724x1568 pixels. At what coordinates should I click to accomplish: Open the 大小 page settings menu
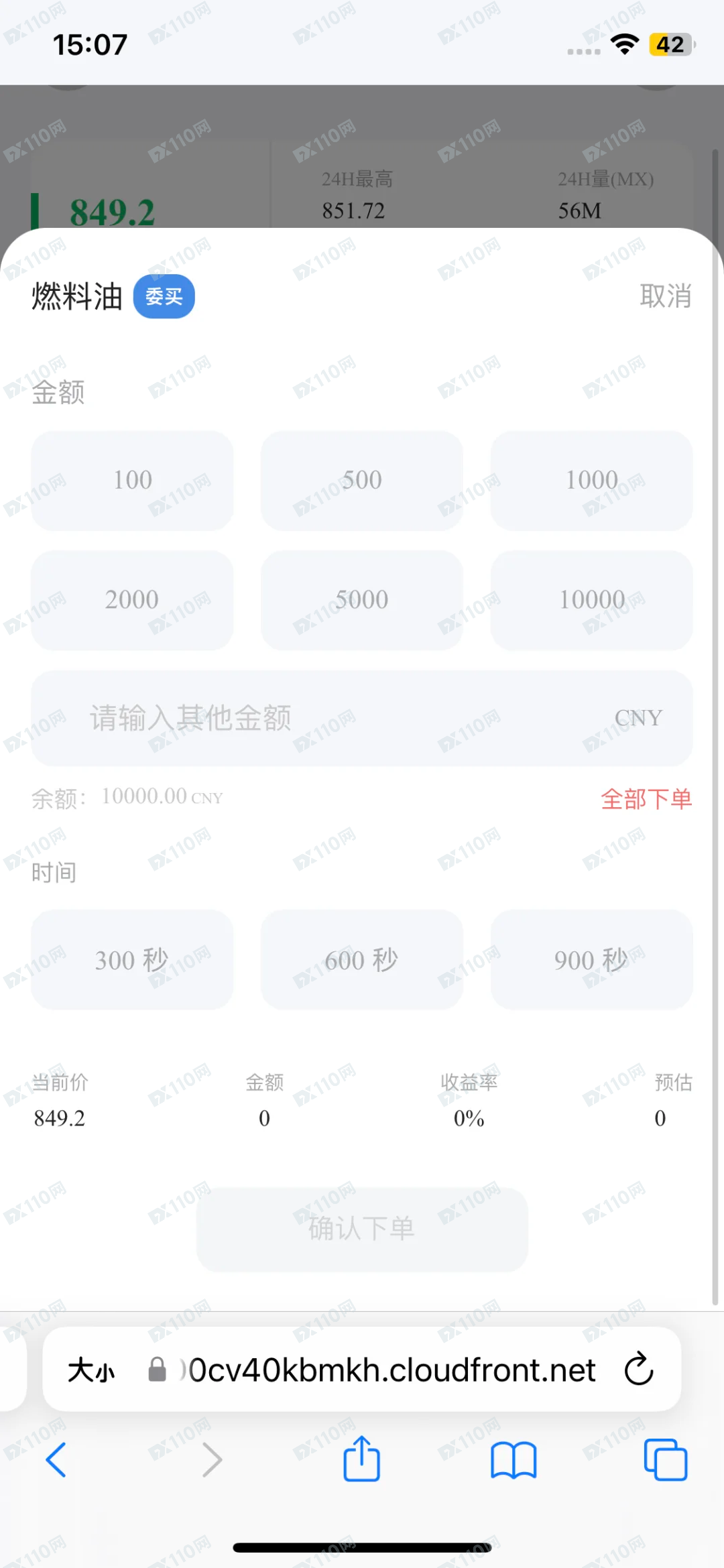[91, 1370]
